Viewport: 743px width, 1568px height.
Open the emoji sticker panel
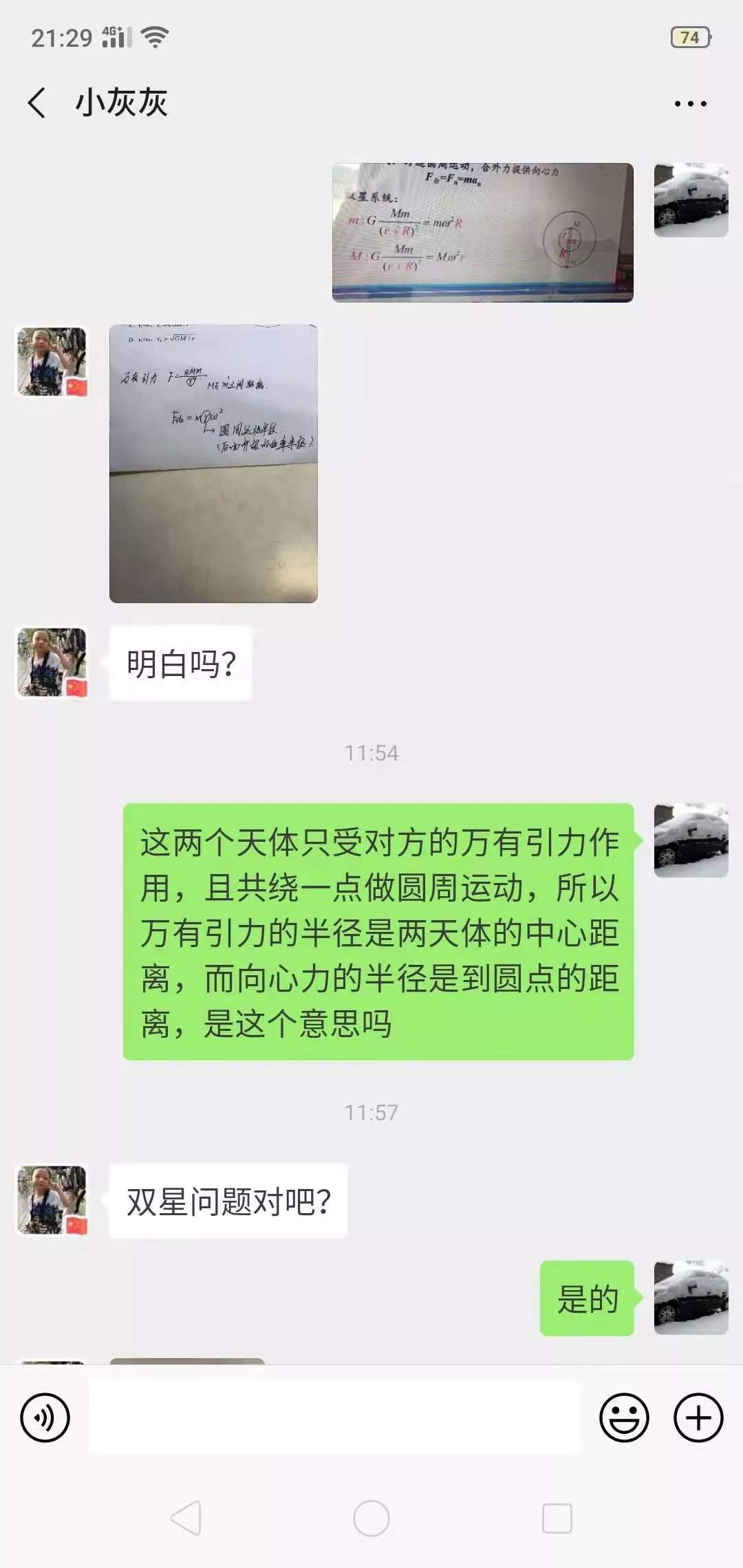click(624, 1417)
